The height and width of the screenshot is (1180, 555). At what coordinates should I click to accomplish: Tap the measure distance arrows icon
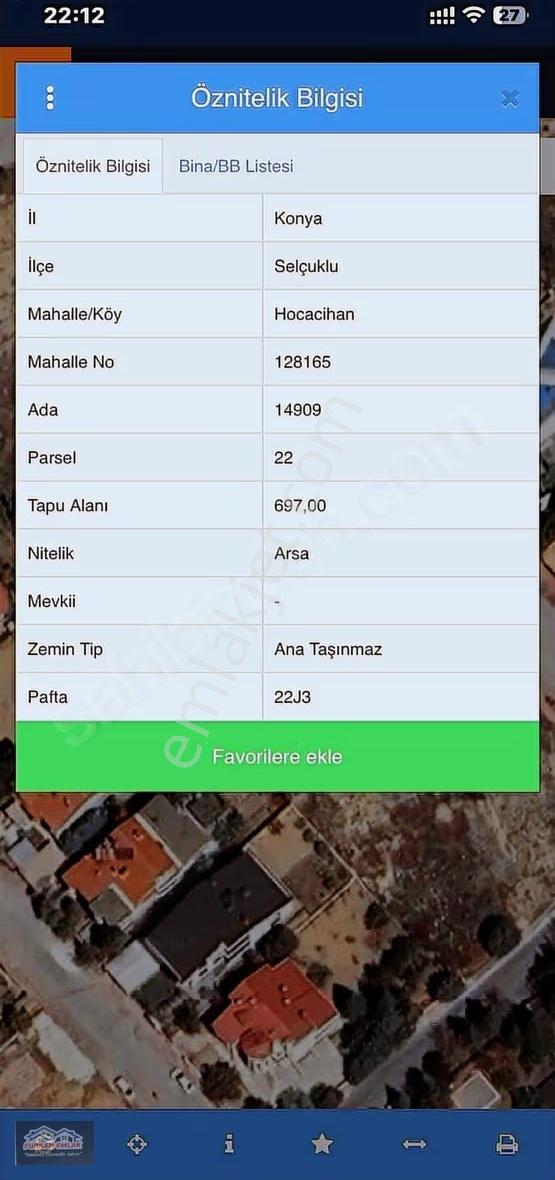click(414, 1145)
